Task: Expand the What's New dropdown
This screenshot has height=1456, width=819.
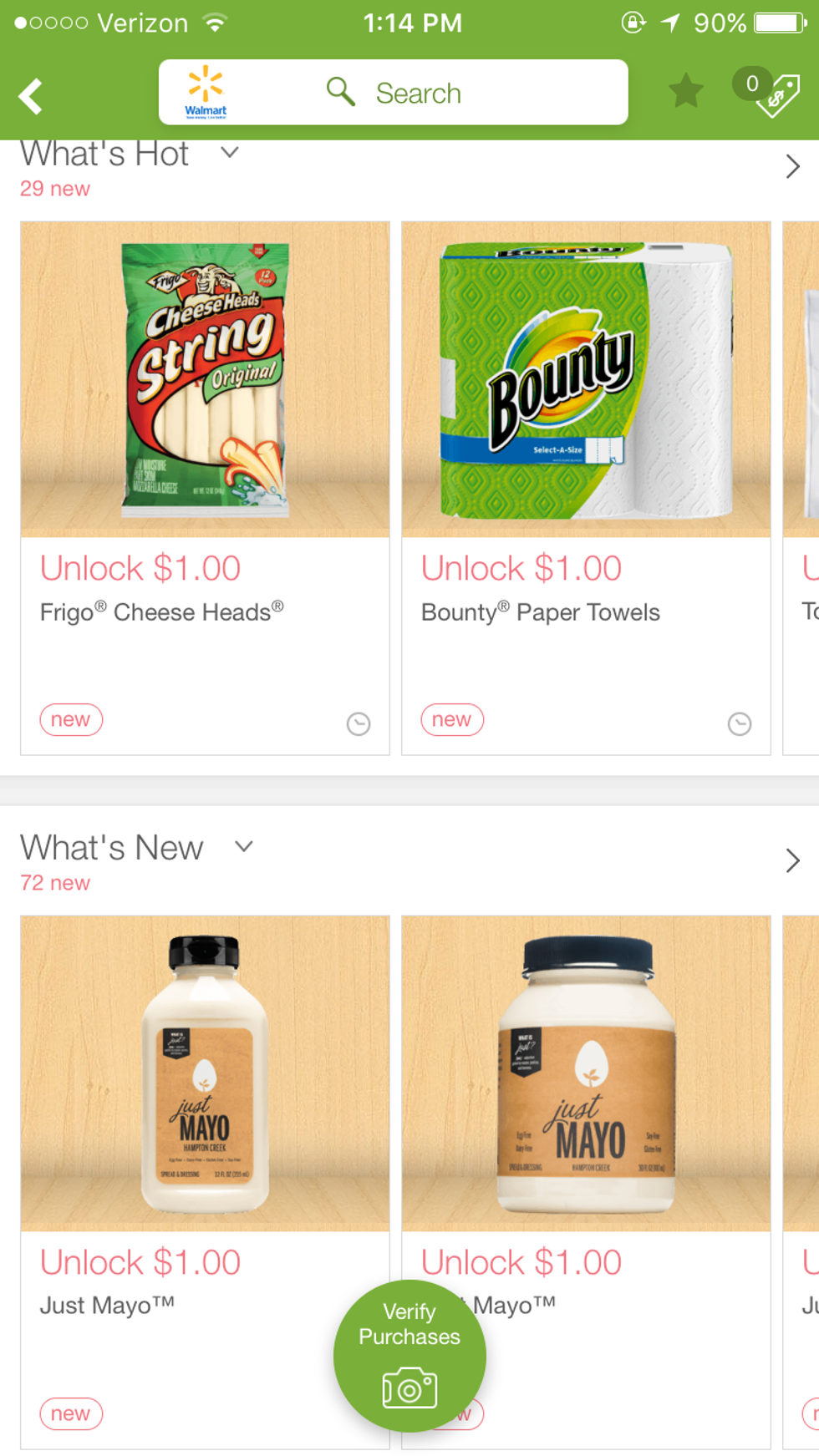Action: 243,847
